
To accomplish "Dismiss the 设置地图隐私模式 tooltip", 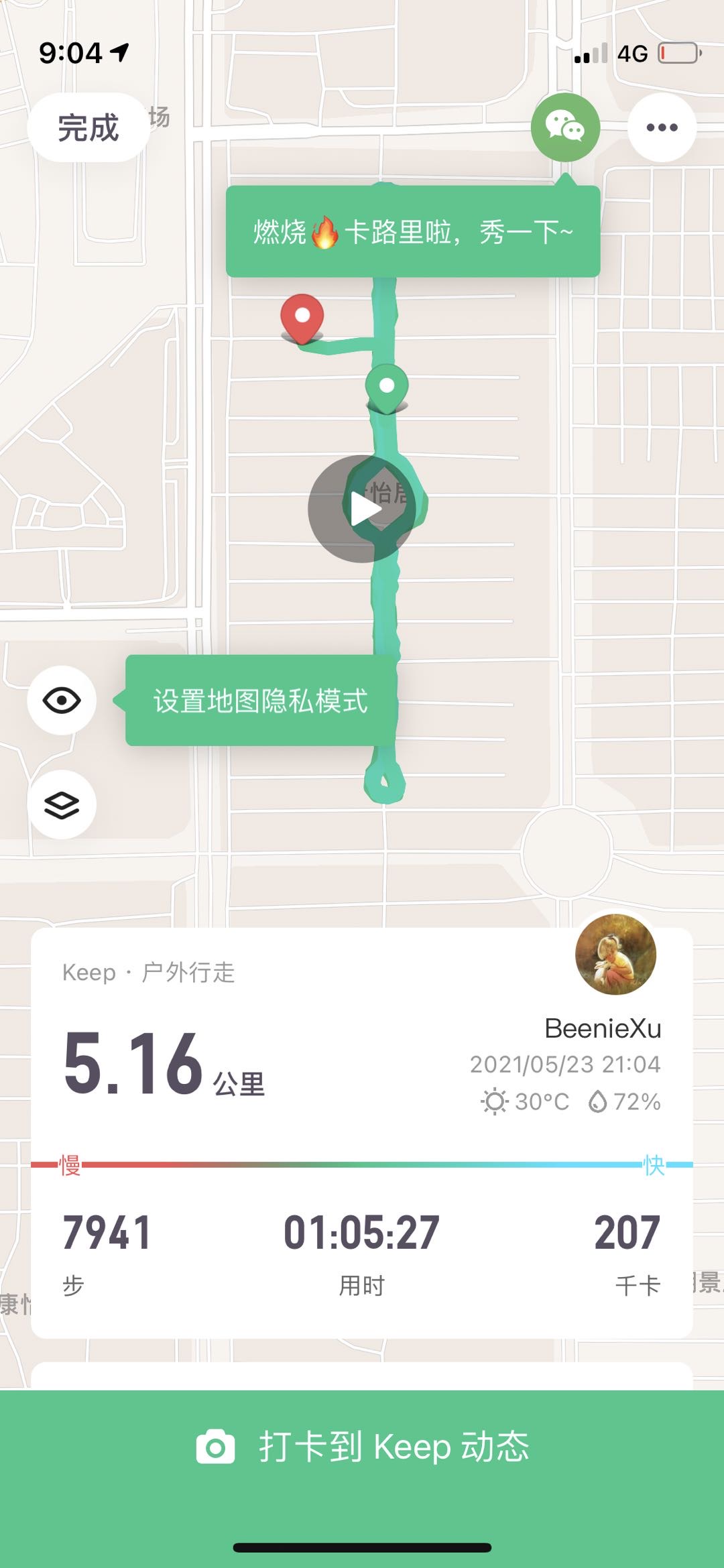I will (x=261, y=702).
